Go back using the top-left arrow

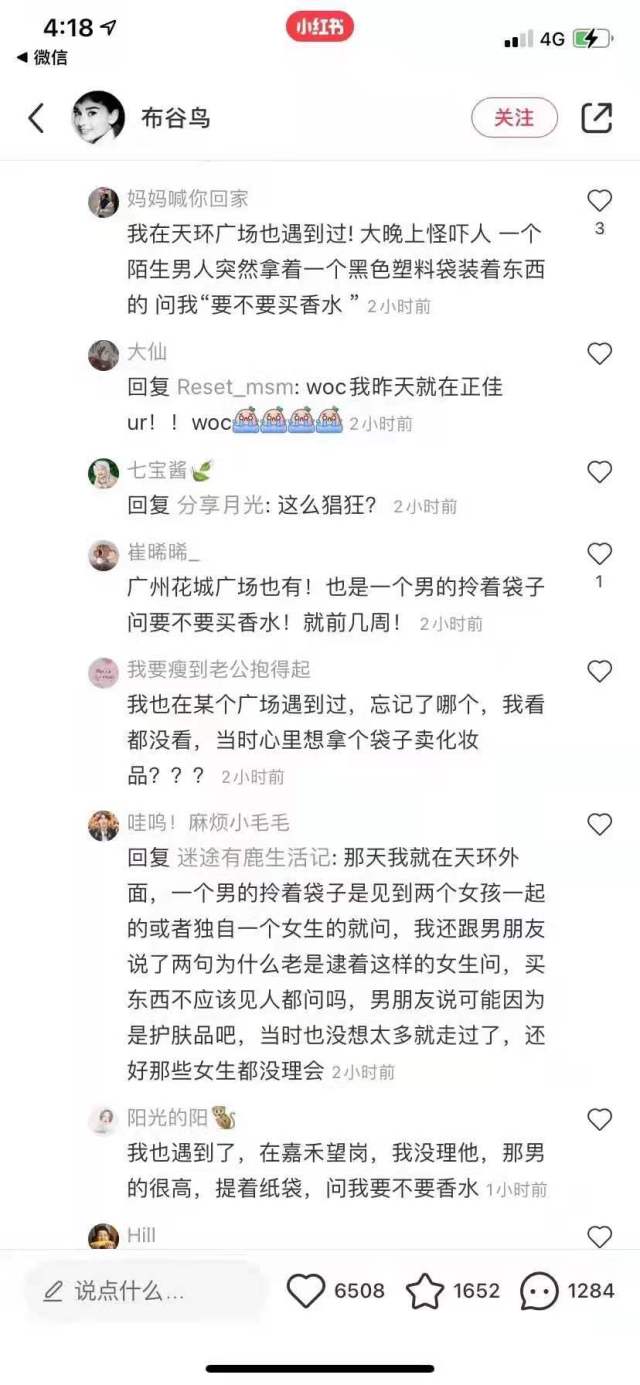point(36,118)
